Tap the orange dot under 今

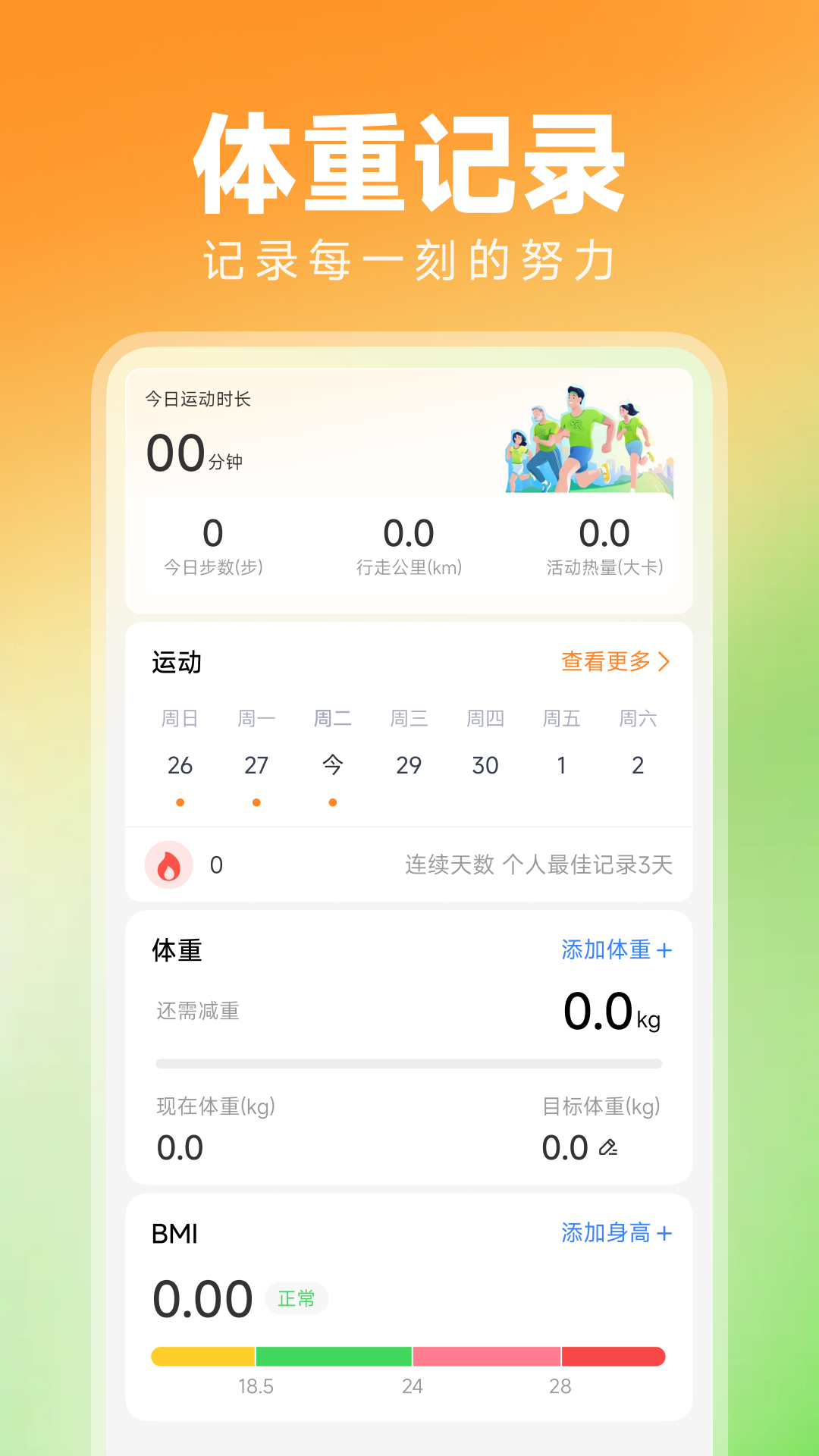pyautogui.click(x=332, y=800)
